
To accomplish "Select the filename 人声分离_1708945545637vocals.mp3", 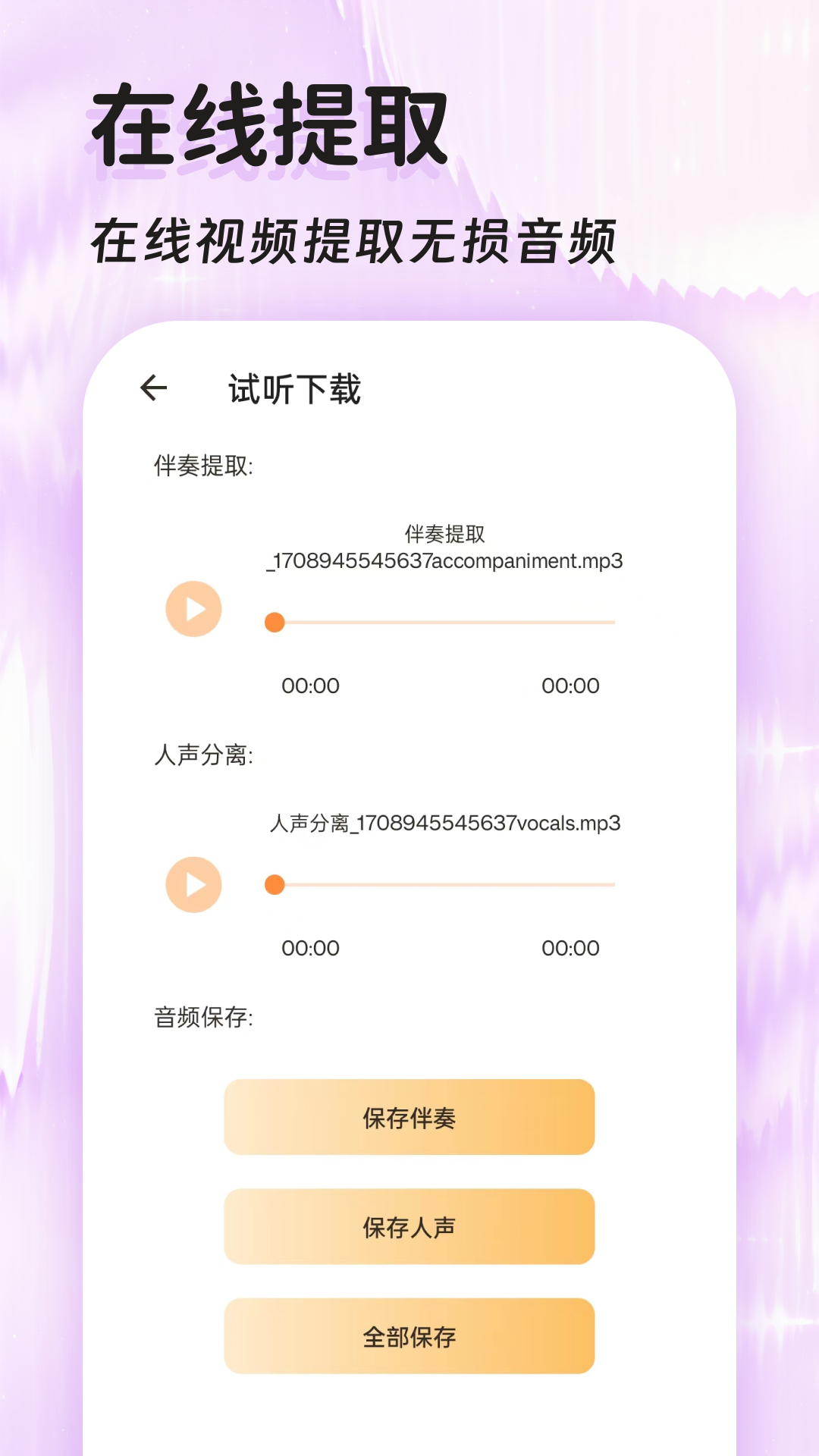I will [447, 824].
